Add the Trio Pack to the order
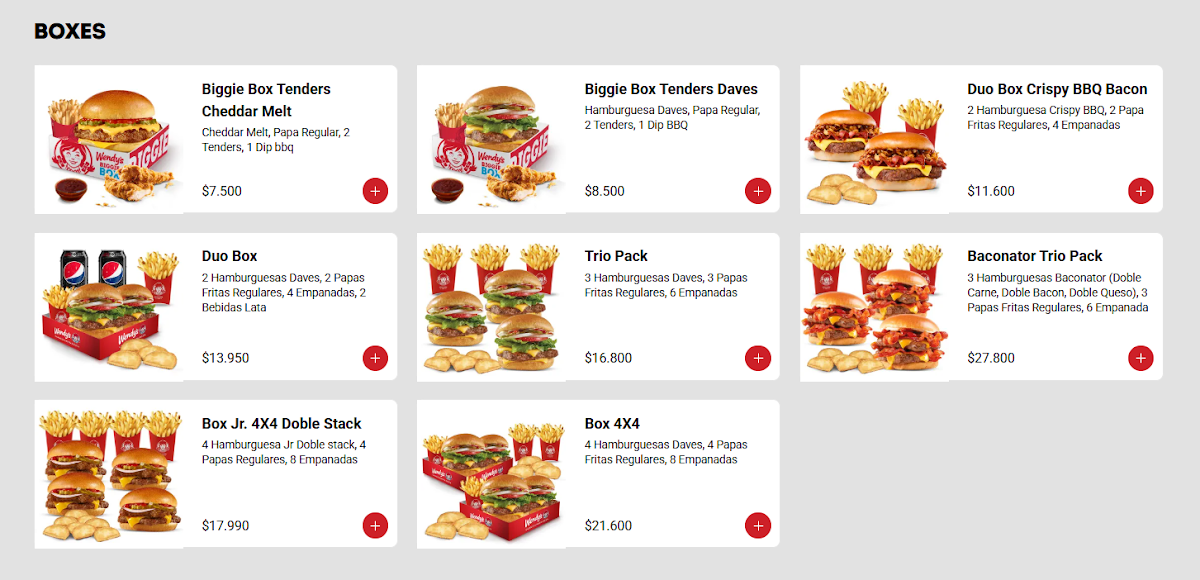This screenshot has width=1200, height=580. [758, 358]
